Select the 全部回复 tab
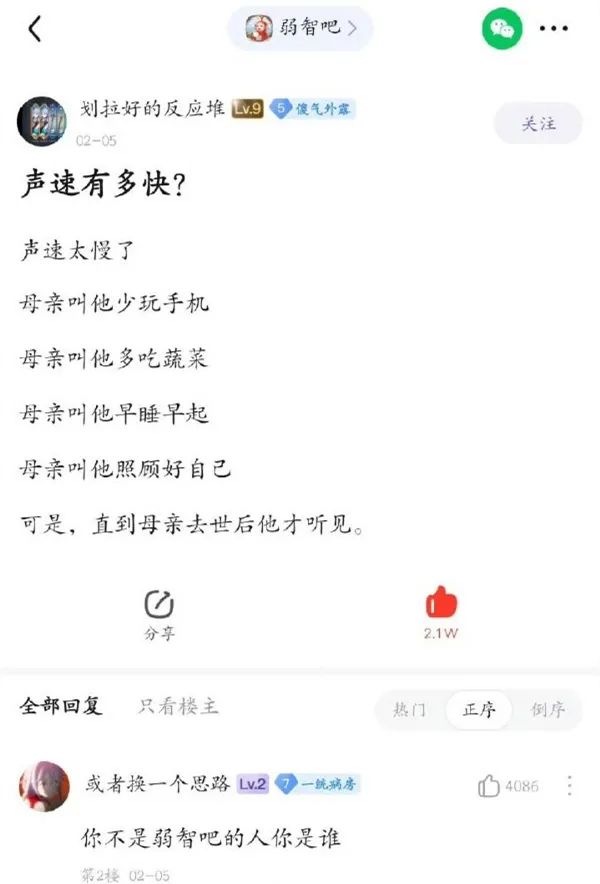 (x=60, y=707)
